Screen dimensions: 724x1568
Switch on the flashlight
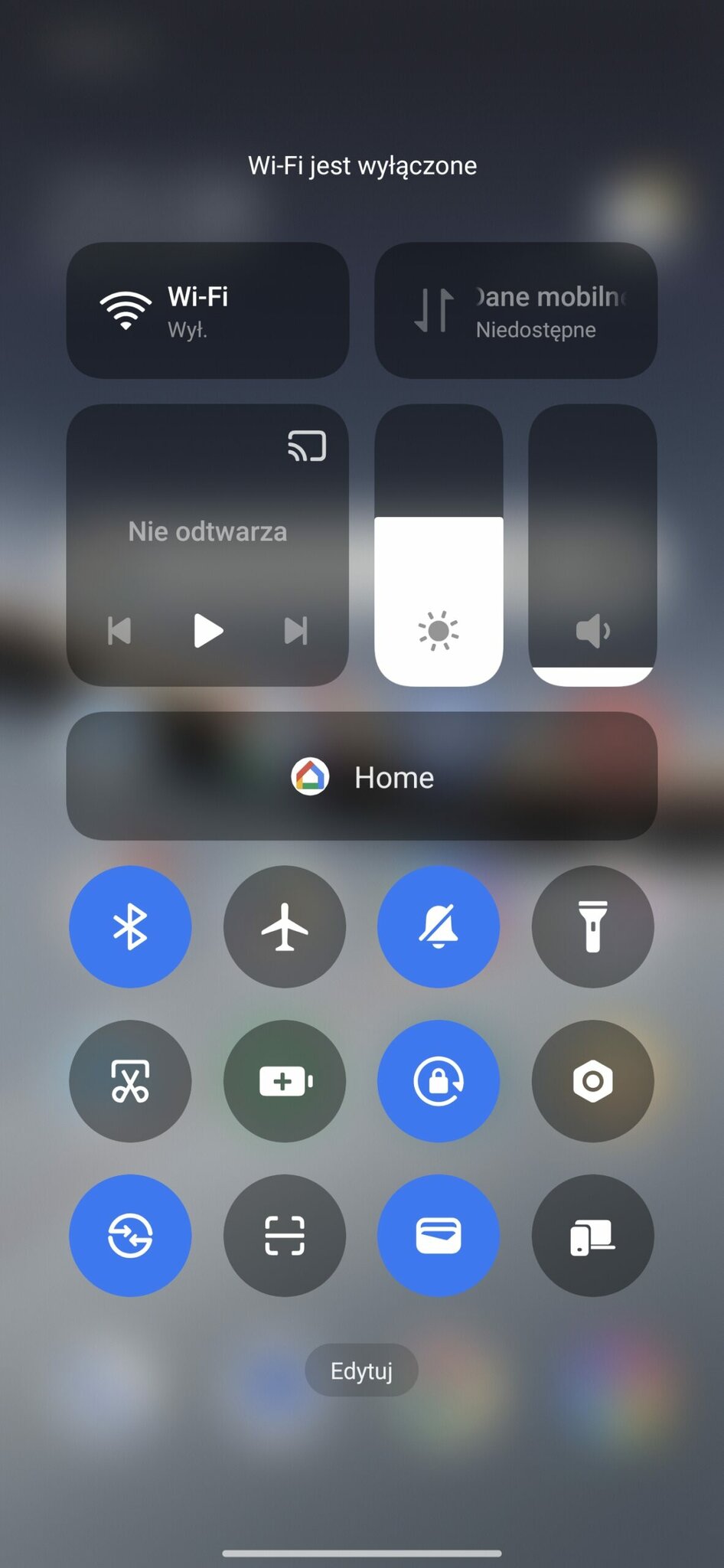(592, 926)
